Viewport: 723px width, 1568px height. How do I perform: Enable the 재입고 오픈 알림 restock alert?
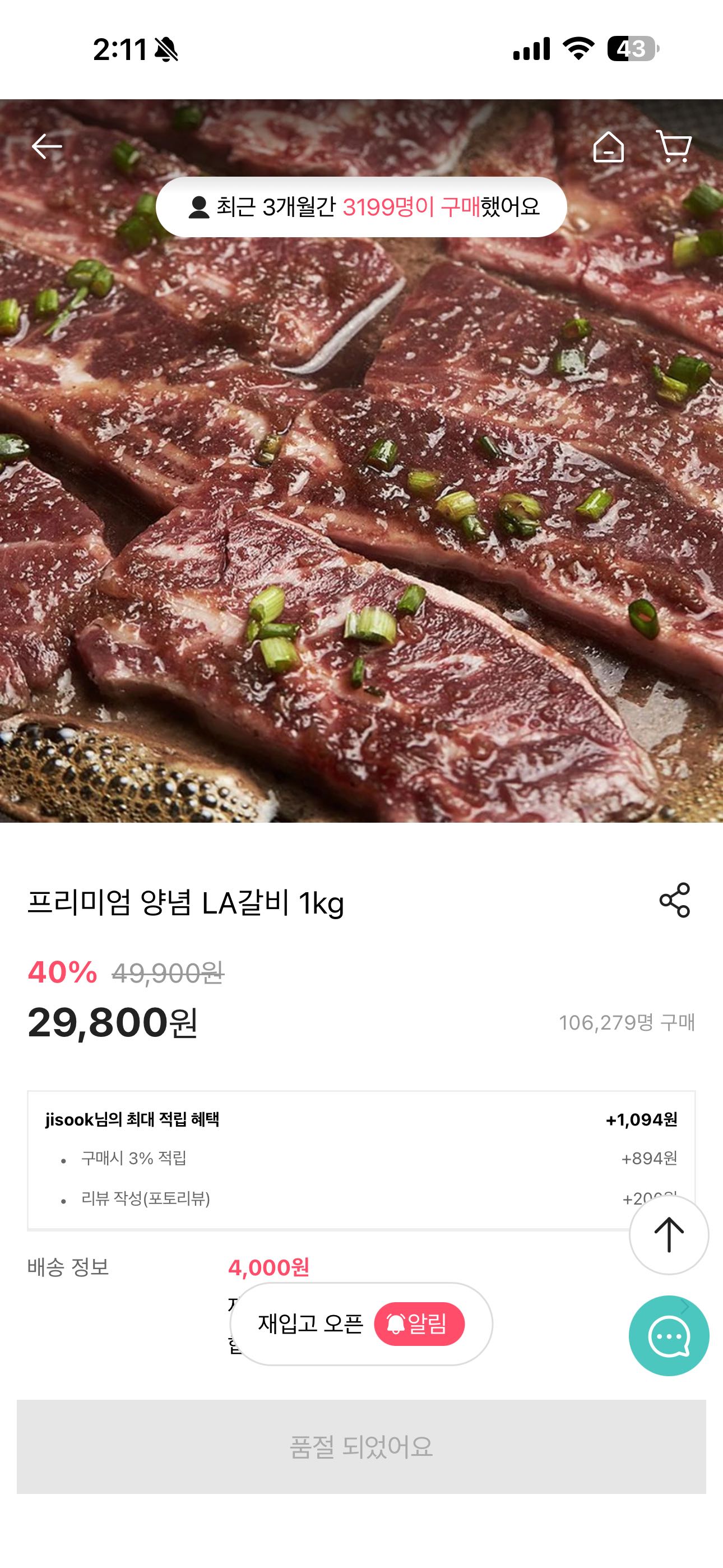click(419, 1324)
